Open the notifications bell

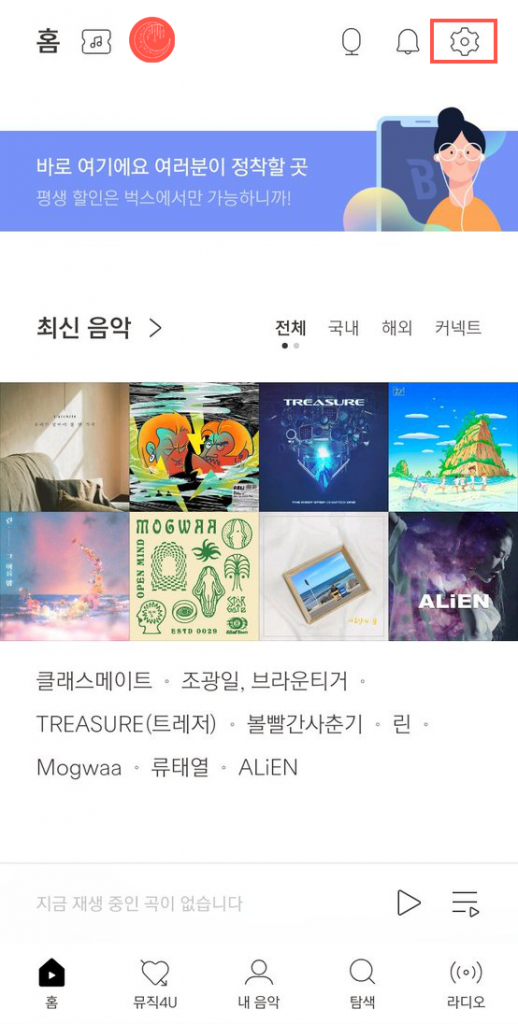(408, 41)
